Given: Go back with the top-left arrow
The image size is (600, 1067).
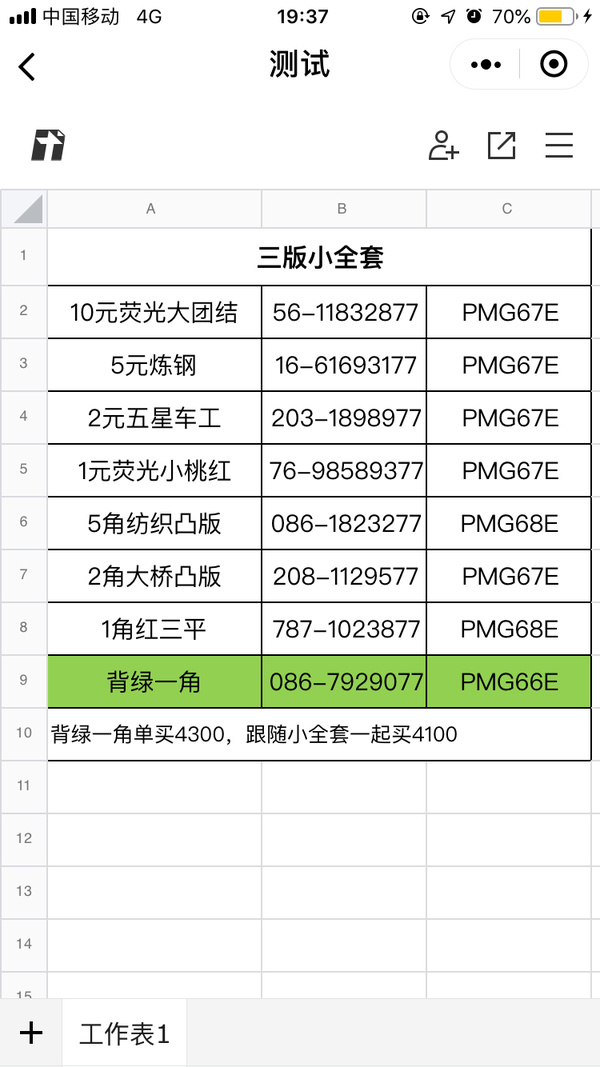Looking at the screenshot, I should (x=27, y=66).
